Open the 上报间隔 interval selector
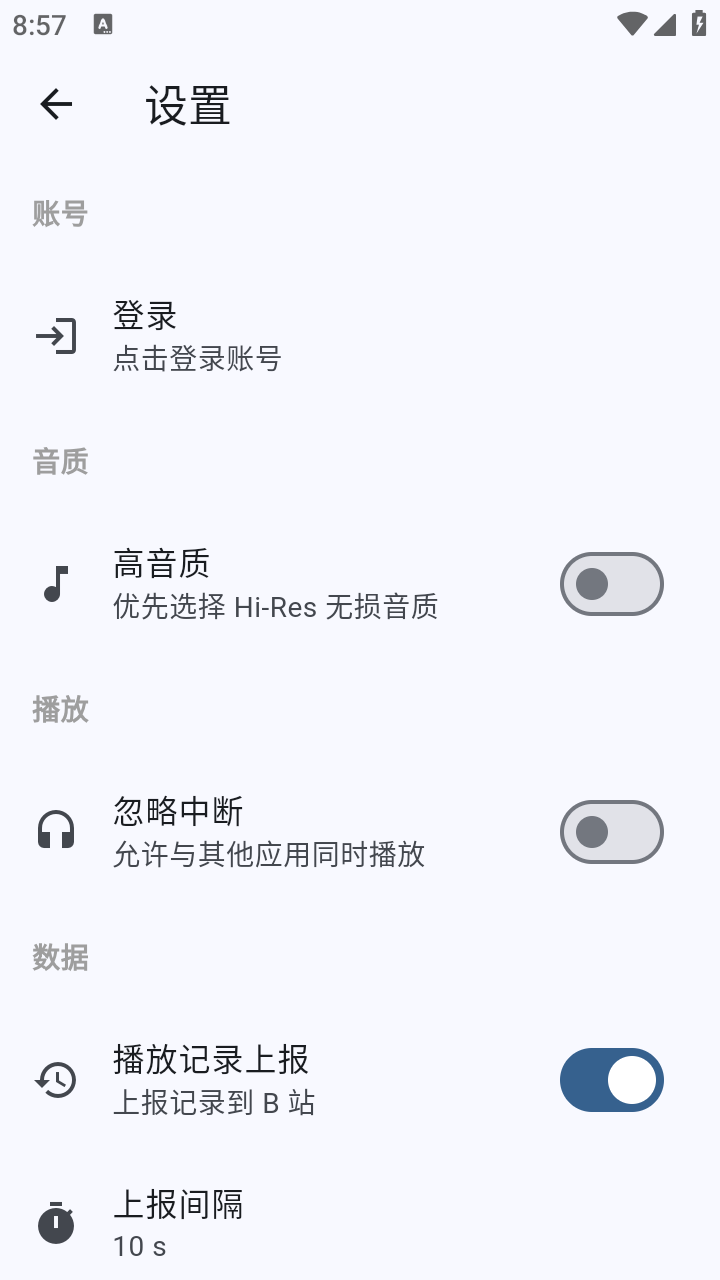 [x=180, y=1222]
